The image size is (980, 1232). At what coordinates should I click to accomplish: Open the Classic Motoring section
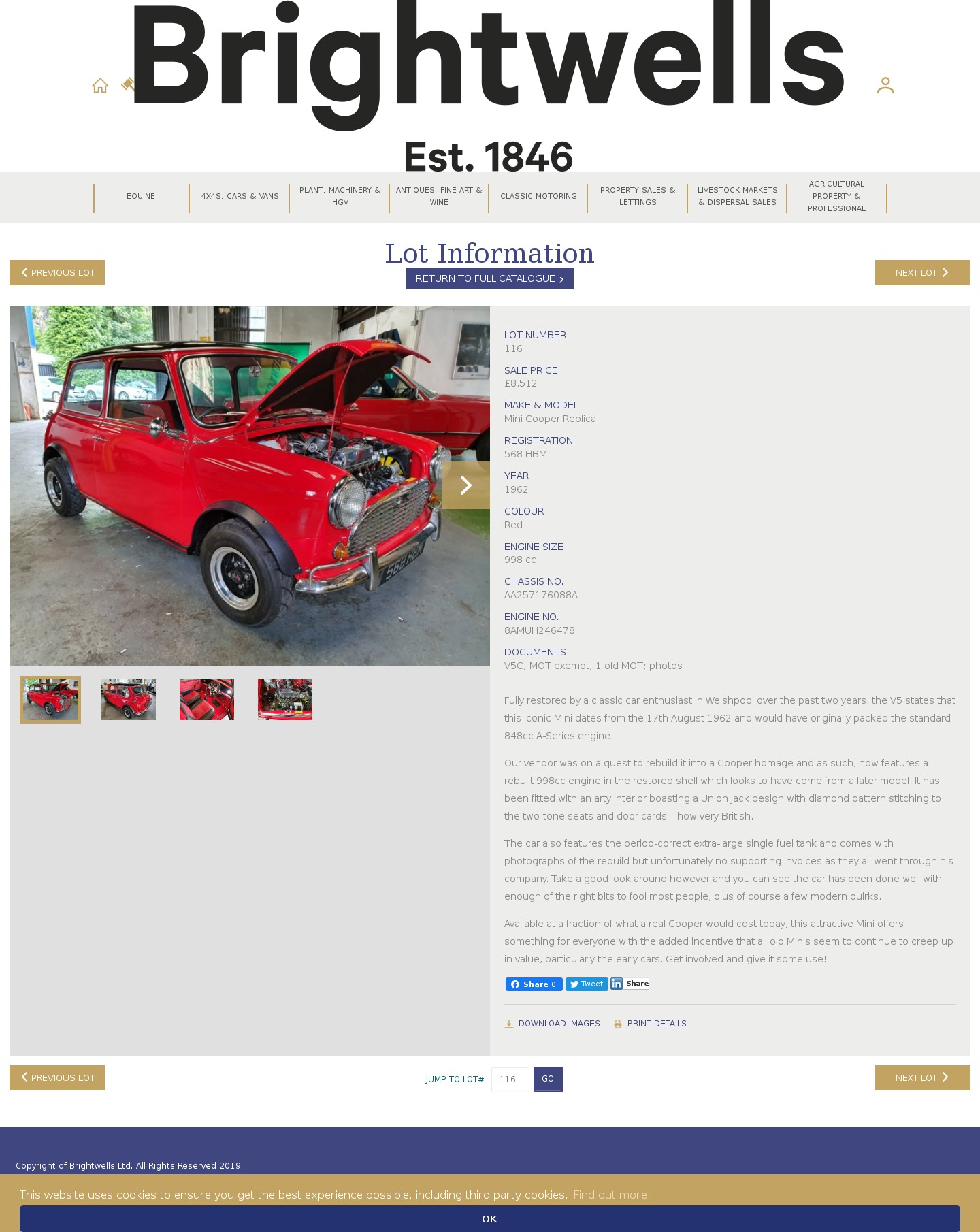click(538, 196)
